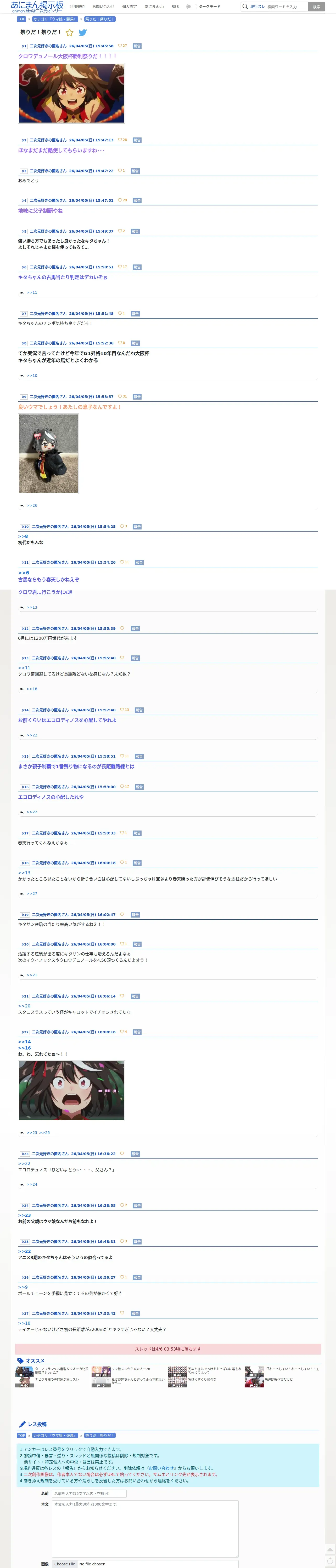
Task: Open the お問い合わせ header link
Action: coord(103,7)
